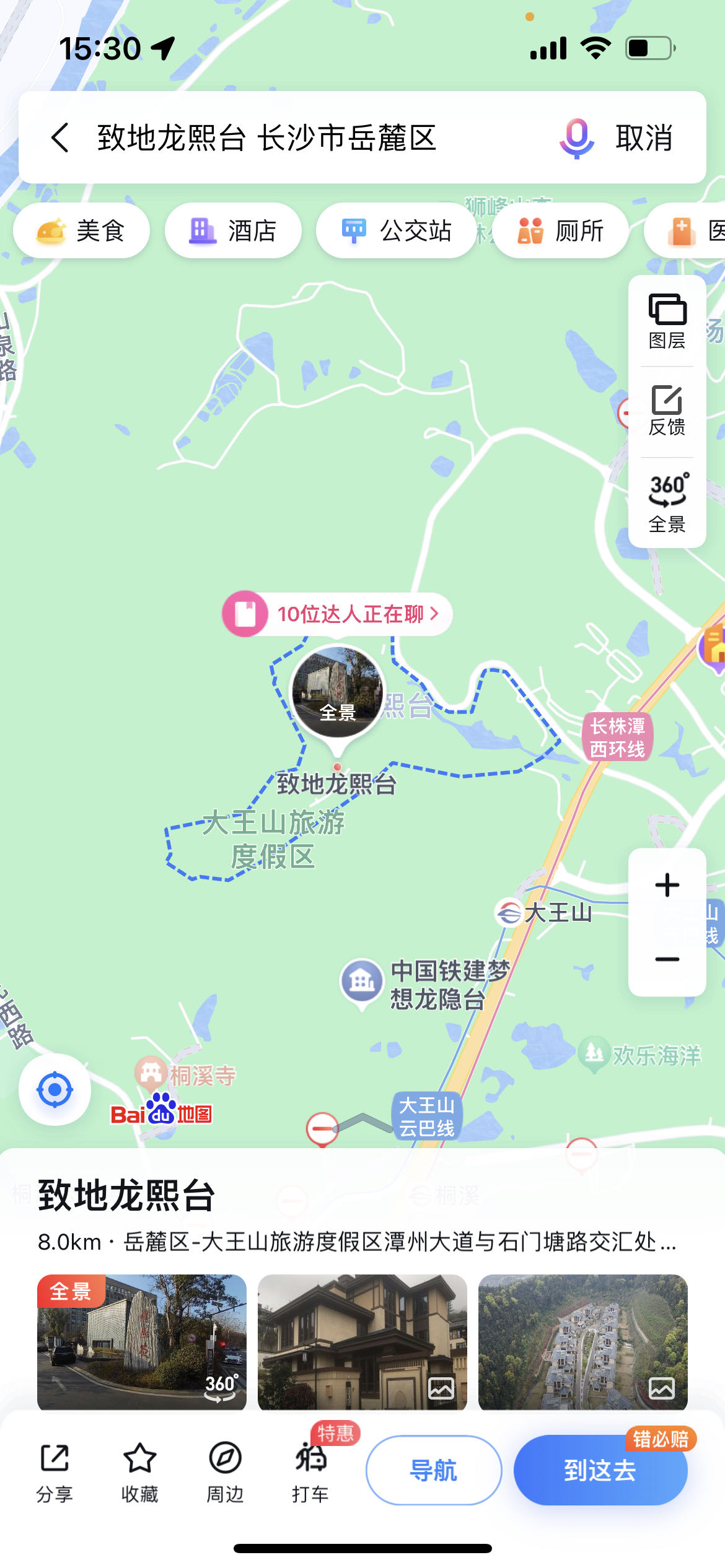
Task: Zoom out on the map
Action: 667,959
